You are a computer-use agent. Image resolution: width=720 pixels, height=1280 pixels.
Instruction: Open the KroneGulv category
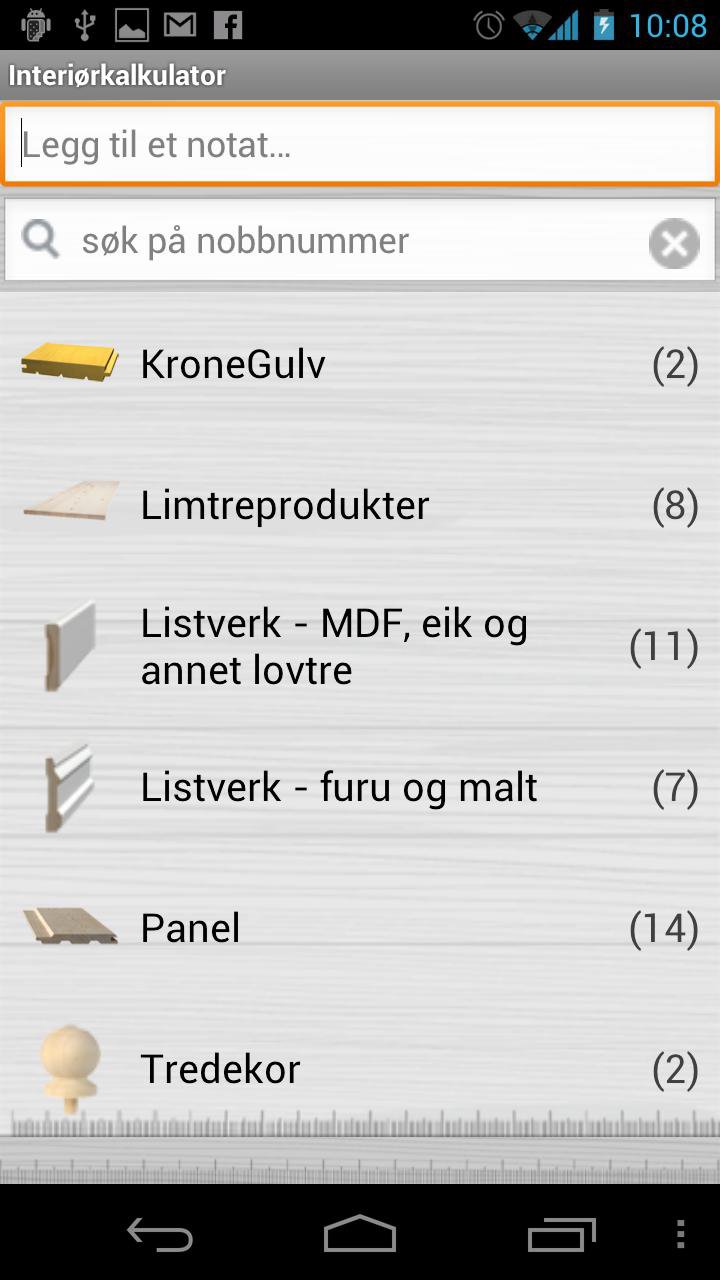click(x=360, y=363)
